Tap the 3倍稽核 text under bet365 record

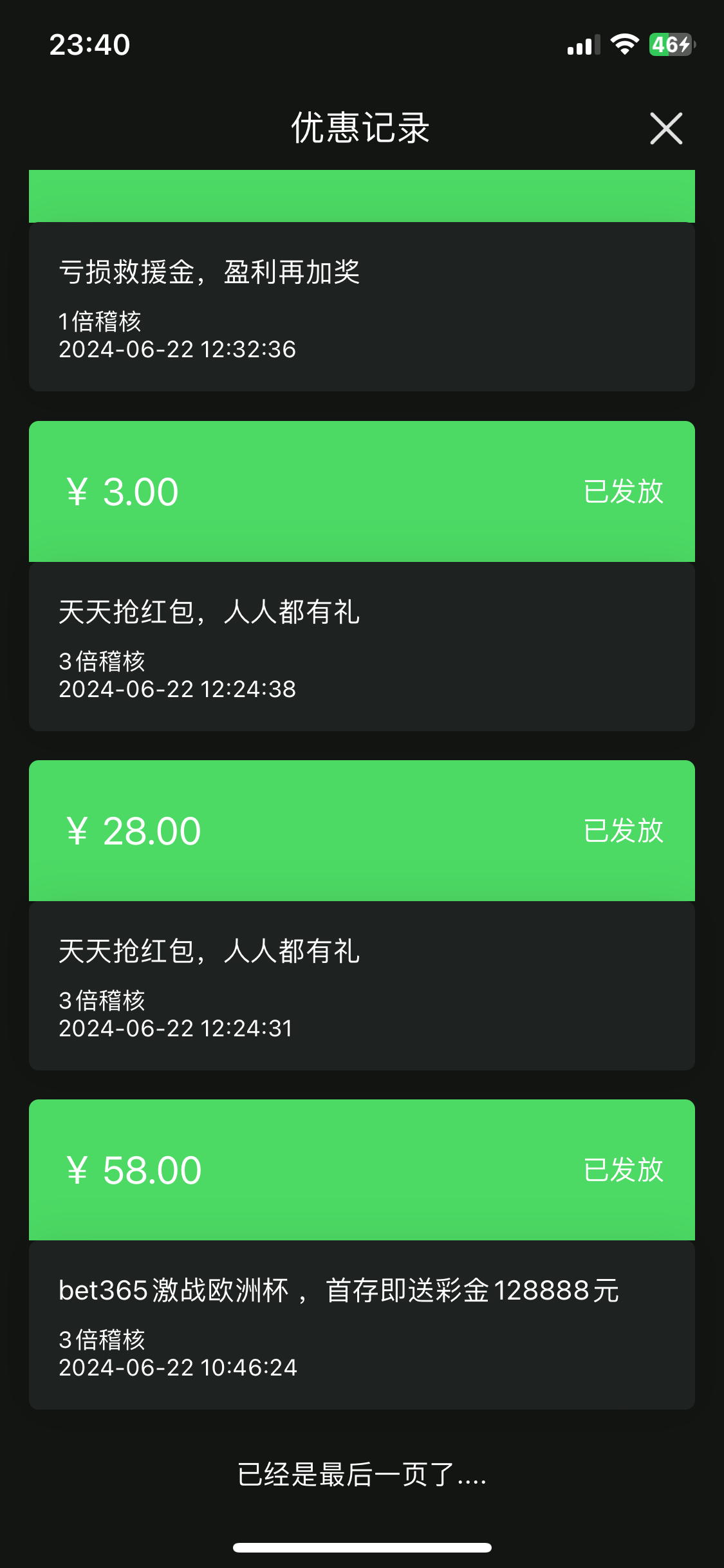pyautogui.click(x=103, y=1340)
